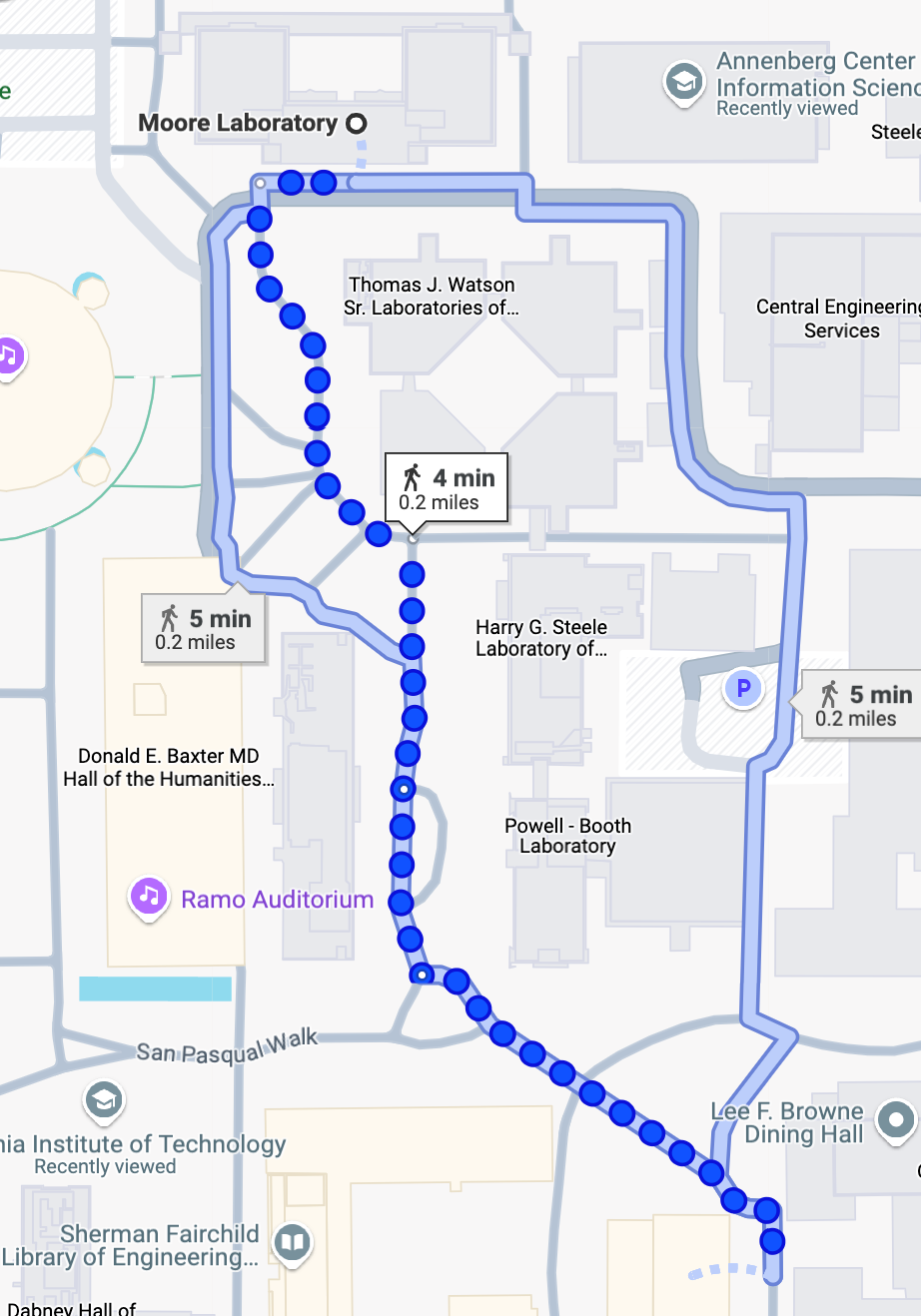The image size is (921, 1316).
Task: Open the Sherman Fairchild Library marker
Action: pyautogui.click(x=292, y=1242)
